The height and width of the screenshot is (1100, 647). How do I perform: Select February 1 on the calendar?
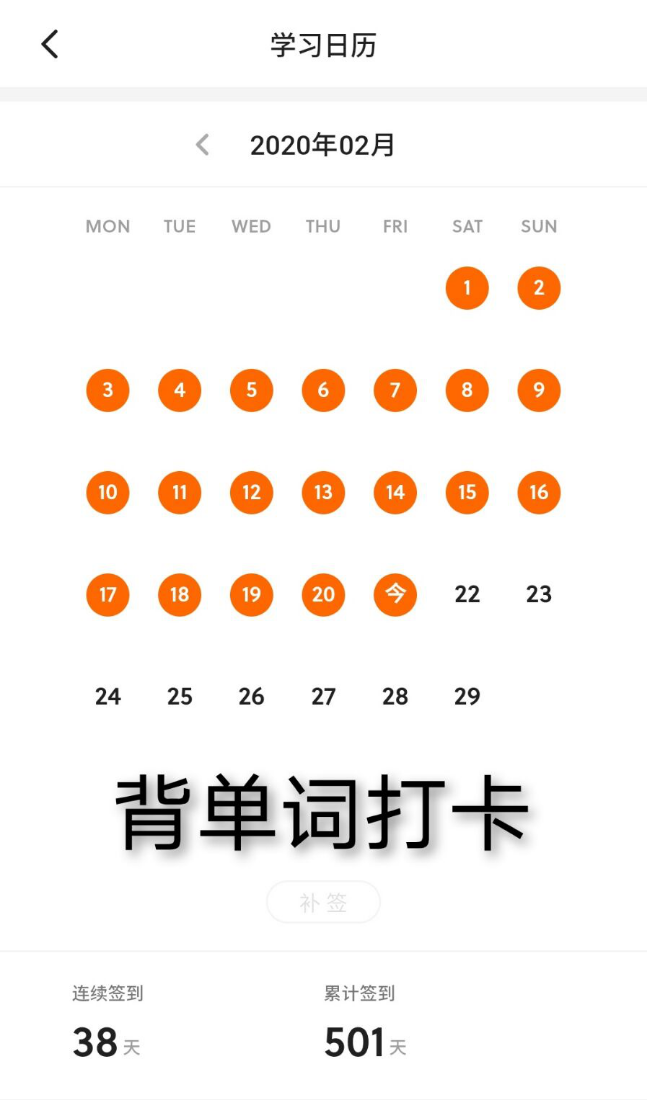[x=467, y=289]
